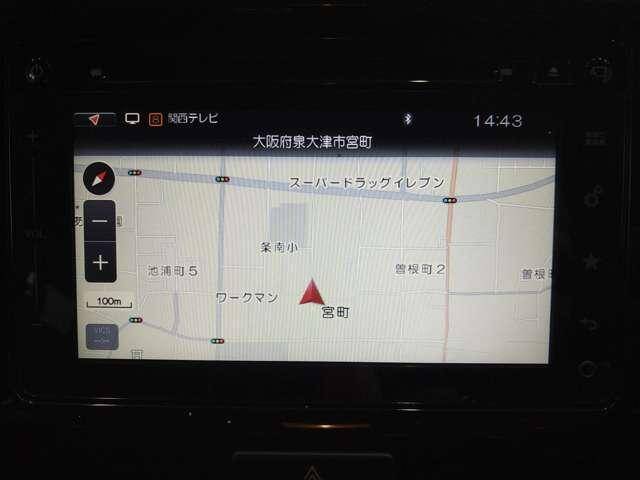Open the navigation arrow tab in top bar
The image size is (640, 480).
[95, 120]
